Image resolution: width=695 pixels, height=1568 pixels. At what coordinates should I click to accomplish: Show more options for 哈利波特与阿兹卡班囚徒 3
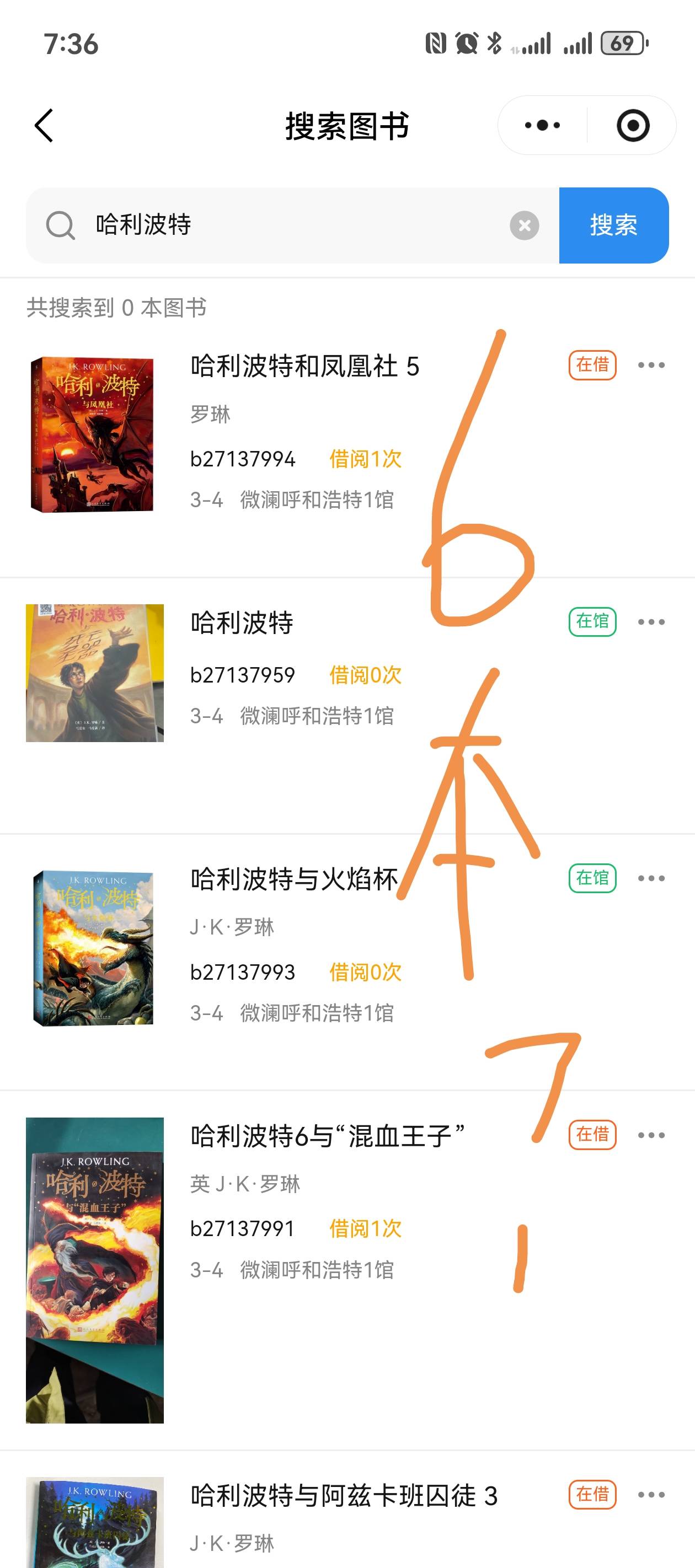pos(650,1494)
